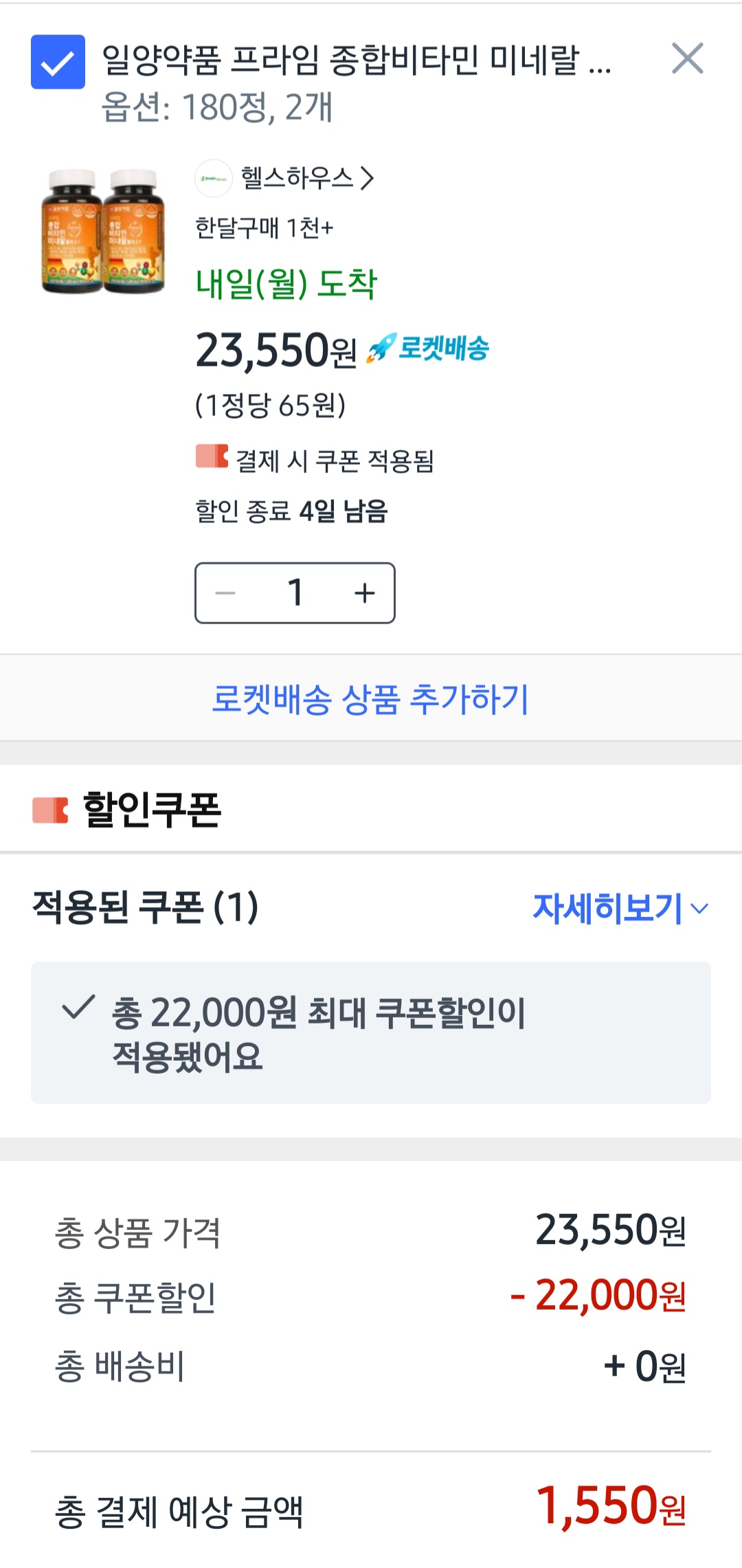The image size is (742, 1568).
Task: Expand 자세히보기 to view coupon details
Action: pyautogui.click(x=616, y=909)
